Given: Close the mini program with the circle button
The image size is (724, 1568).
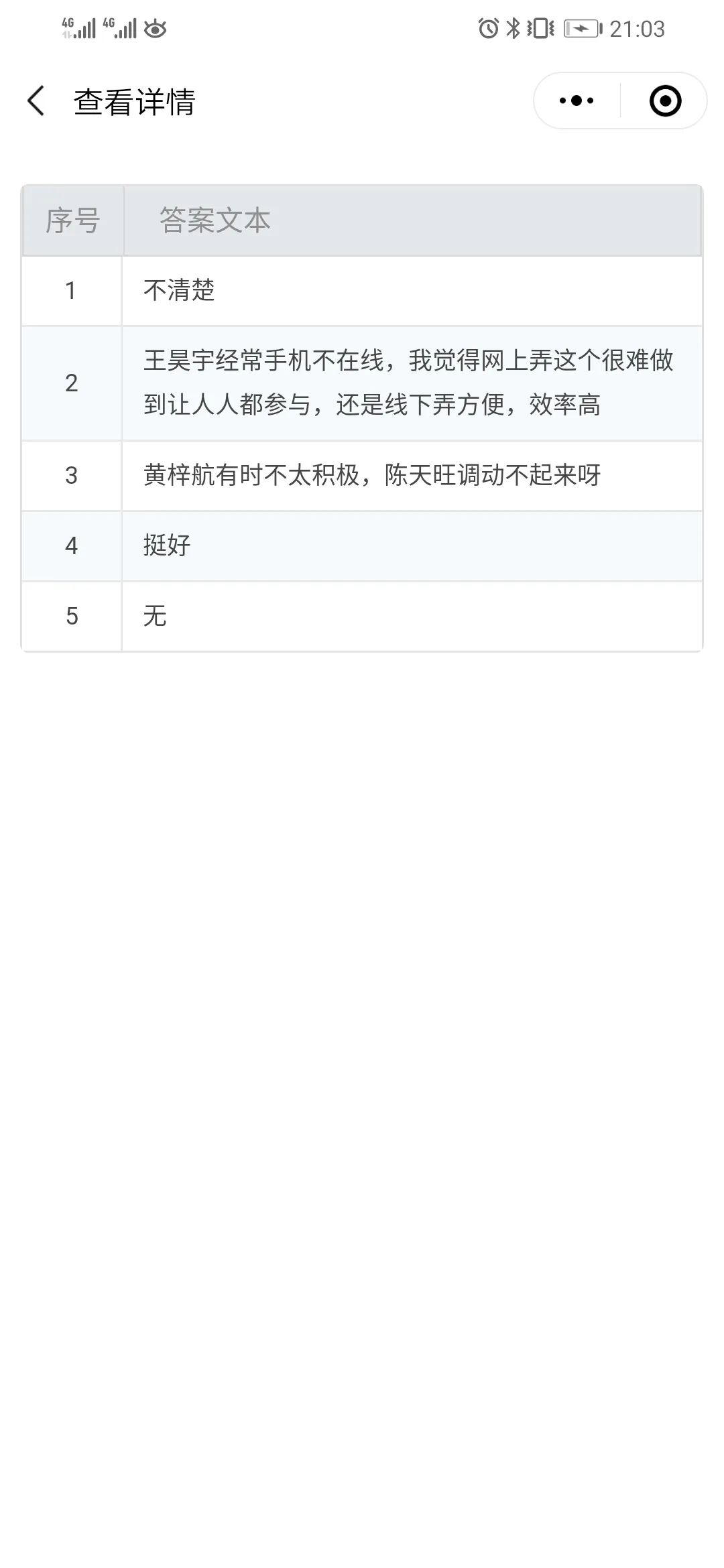Looking at the screenshot, I should [x=665, y=101].
